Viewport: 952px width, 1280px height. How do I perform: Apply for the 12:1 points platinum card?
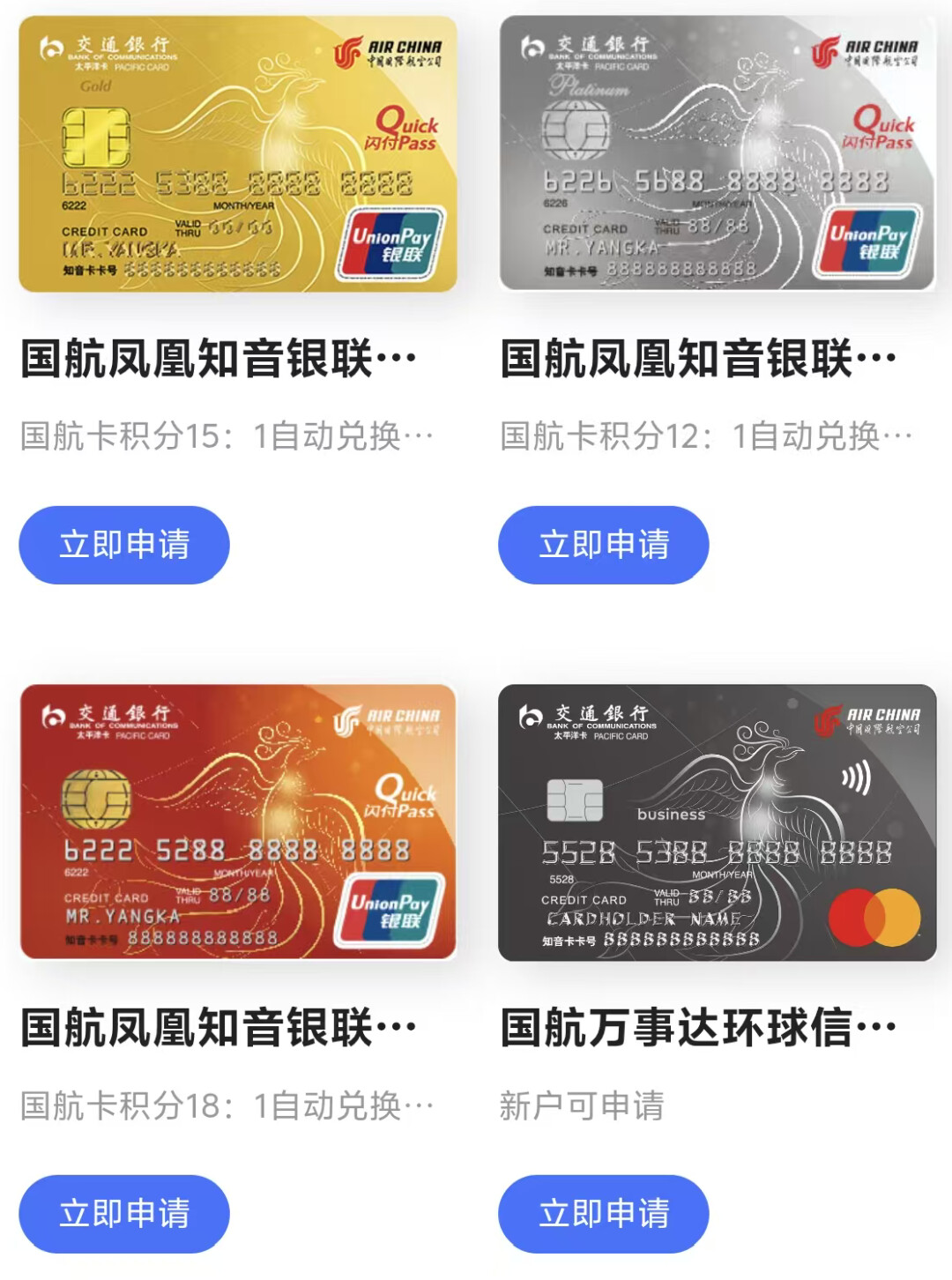click(604, 545)
